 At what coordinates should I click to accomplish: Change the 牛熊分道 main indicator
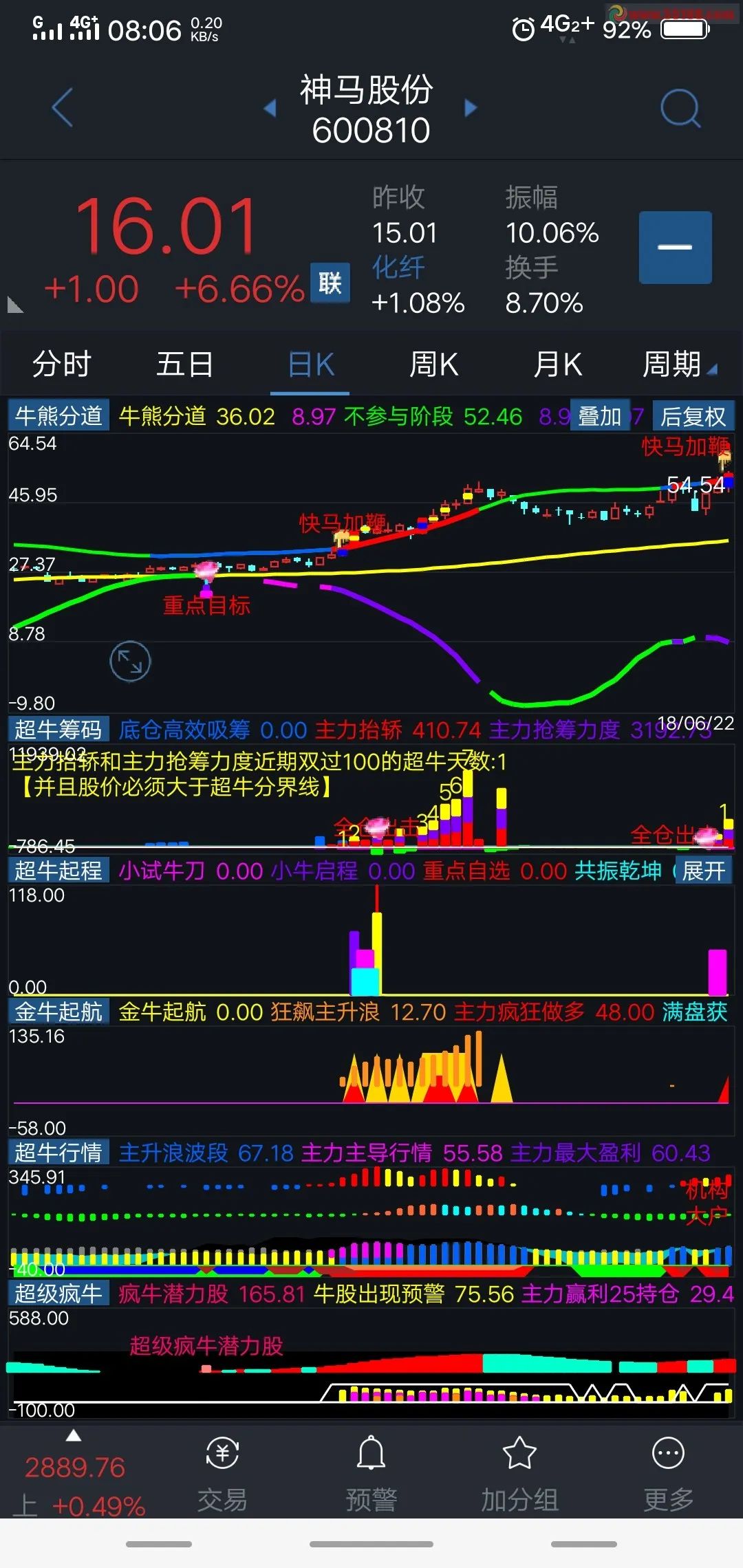click(x=58, y=416)
